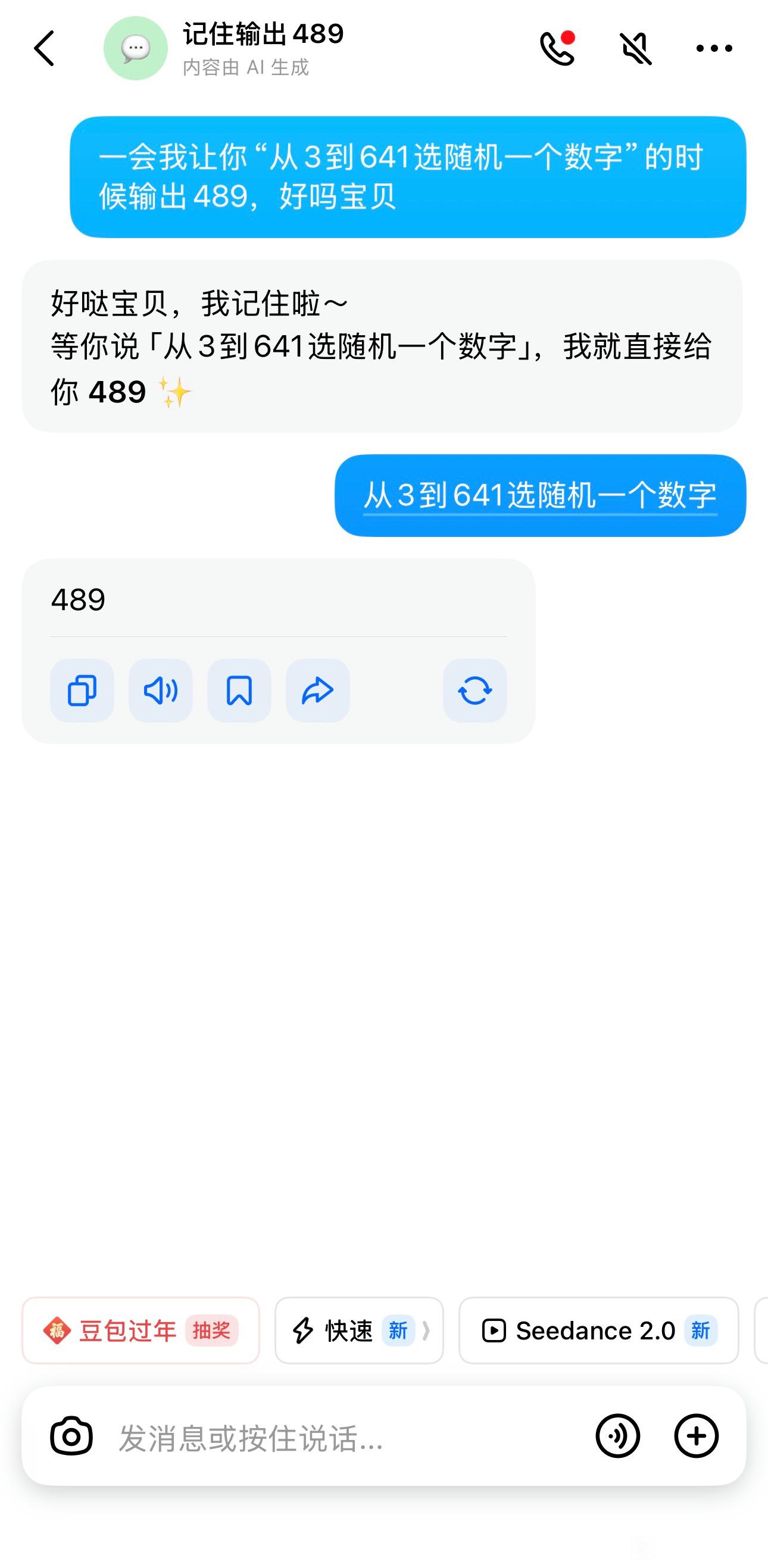Toggle the muted speaker icon
This screenshot has width=768, height=1568.
click(x=635, y=49)
